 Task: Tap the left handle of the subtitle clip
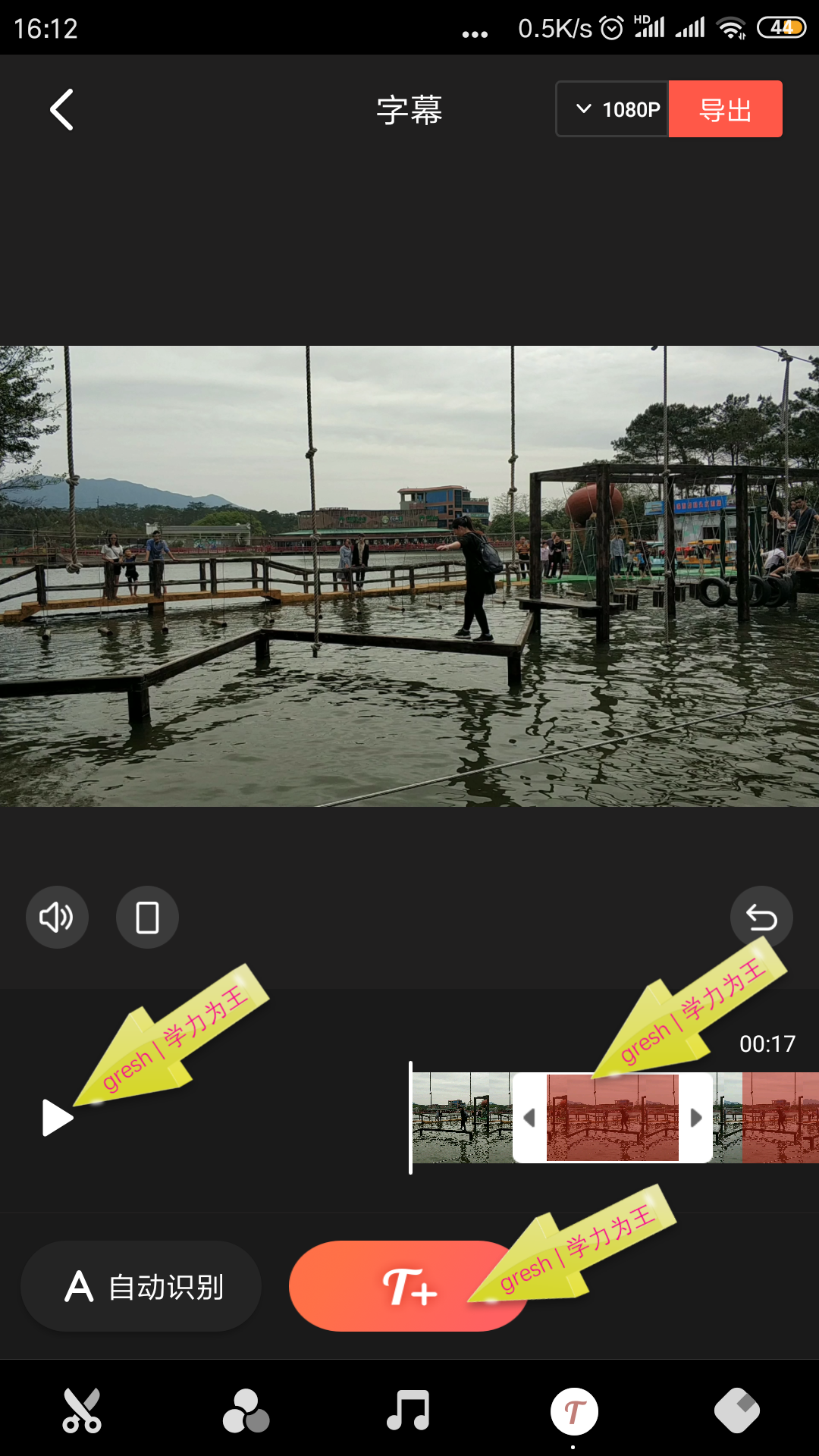click(x=529, y=1118)
